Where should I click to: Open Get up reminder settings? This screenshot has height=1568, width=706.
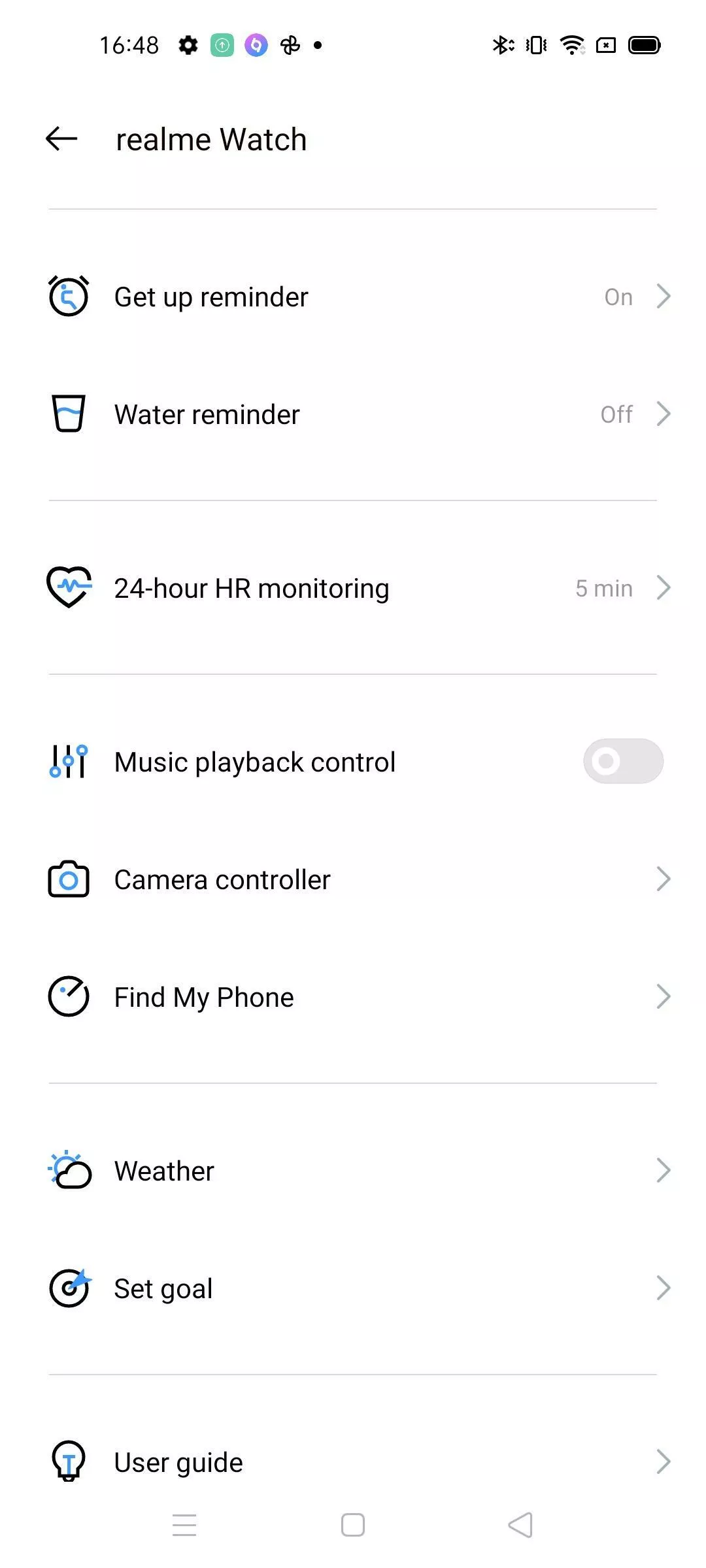pos(353,297)
